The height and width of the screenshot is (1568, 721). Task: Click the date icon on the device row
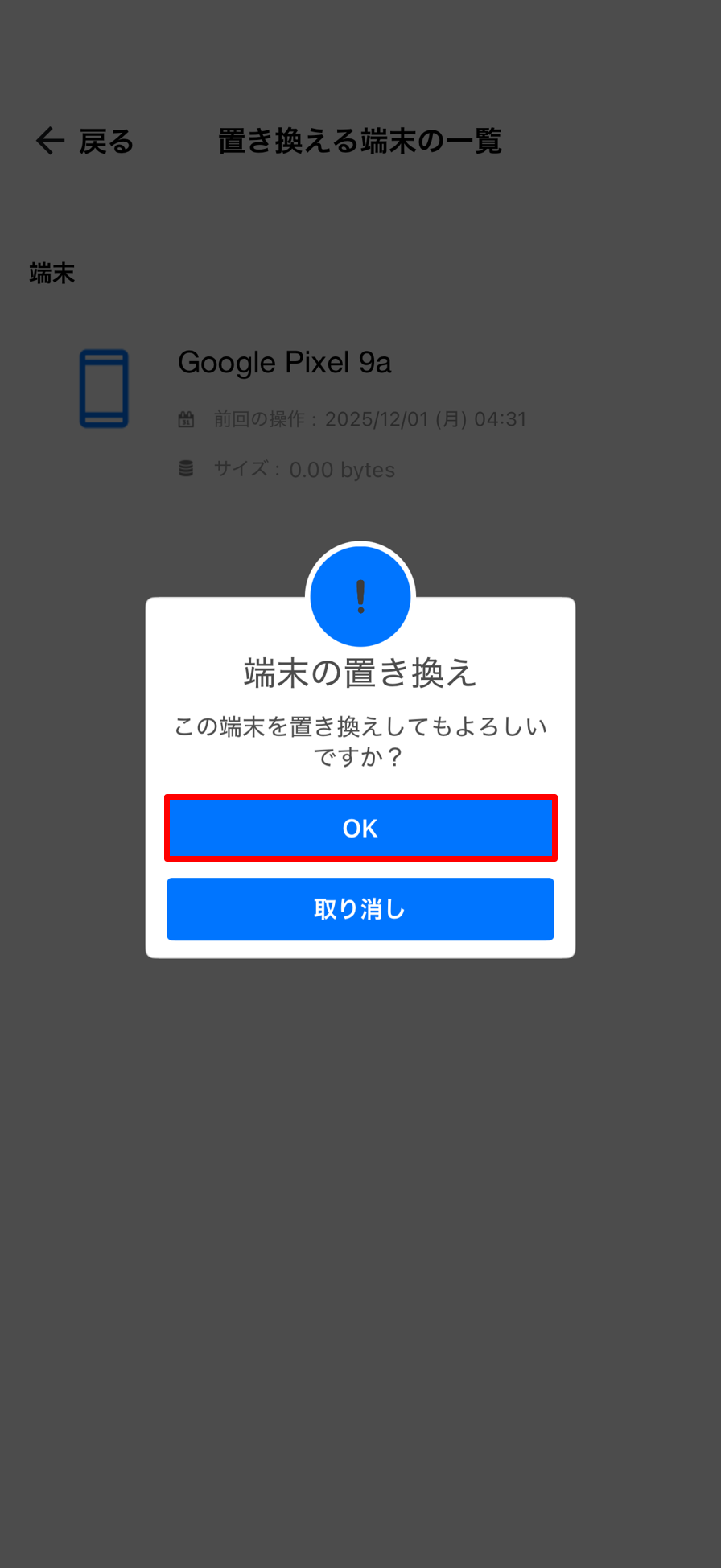tap(186, 418)
